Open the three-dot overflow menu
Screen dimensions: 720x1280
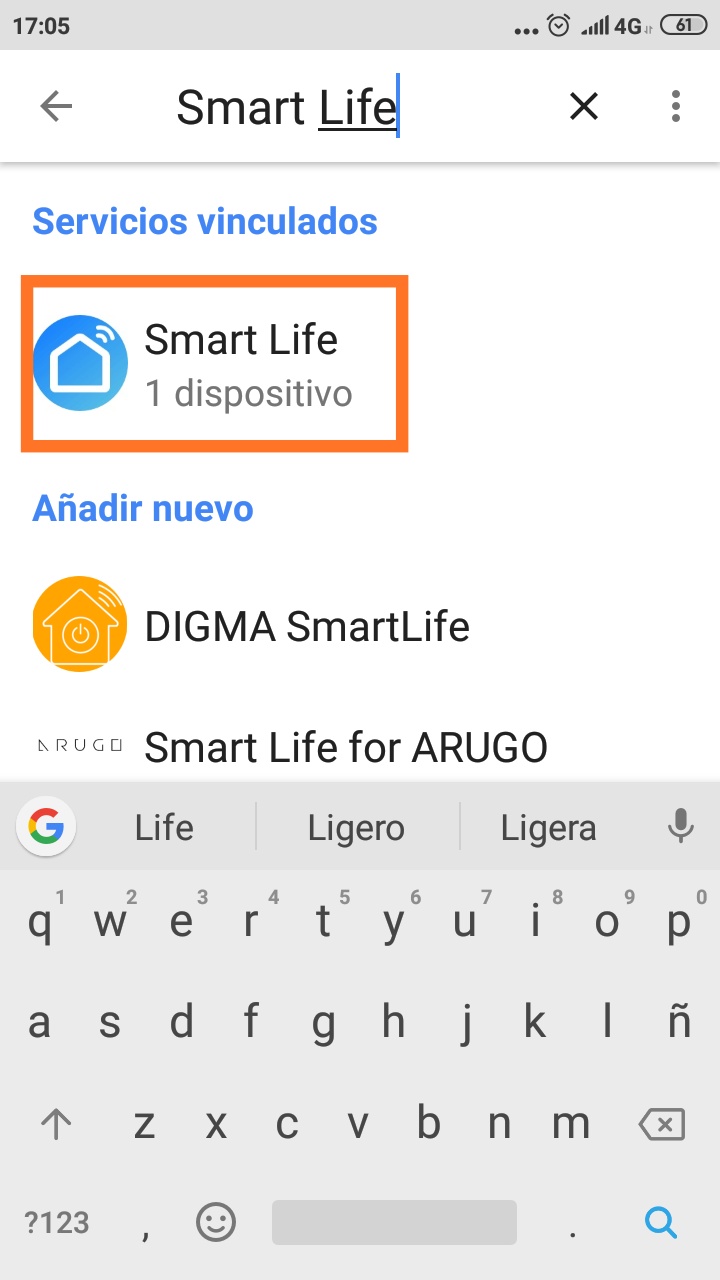[x=676, y=106]
